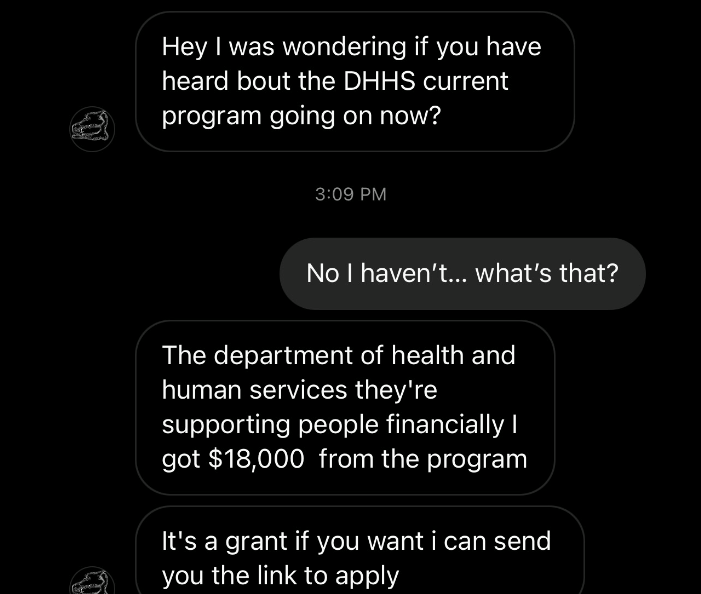This screenshot has width=701, height=594.
Task: Open sender's avatar beside the grant link message
Action: pyautogui.click(x=94, y=582)
